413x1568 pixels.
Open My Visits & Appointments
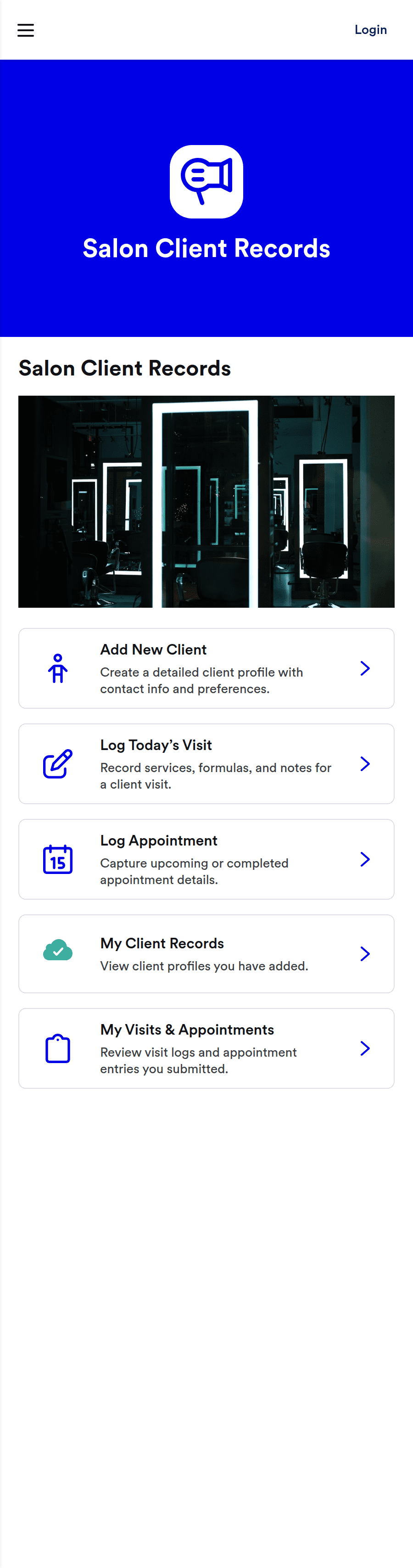click(x=206, y=1047)
